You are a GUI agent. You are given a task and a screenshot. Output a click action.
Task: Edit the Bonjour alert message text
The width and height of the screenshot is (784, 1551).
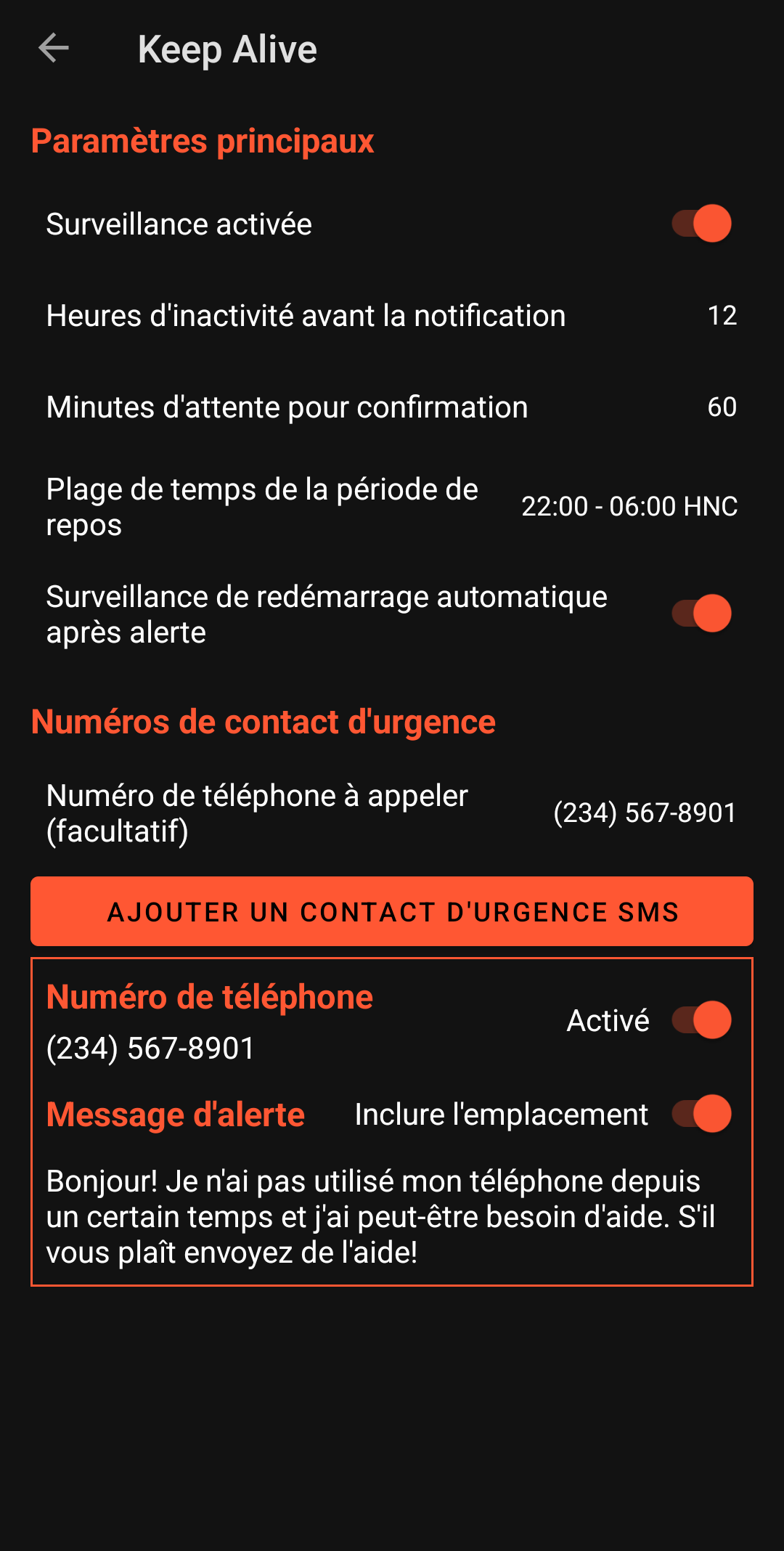coord(380,1217)
